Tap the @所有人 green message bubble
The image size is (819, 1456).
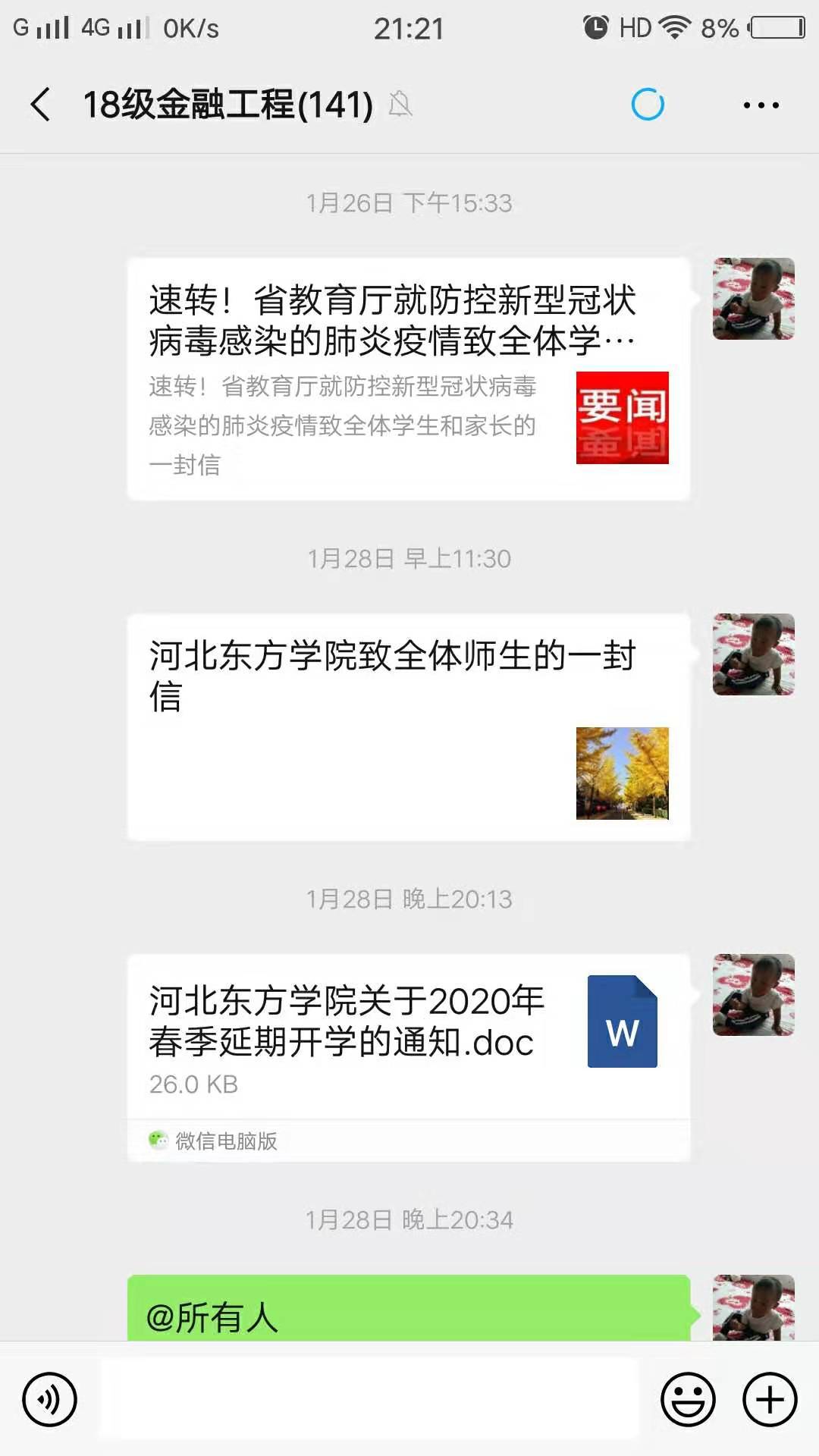pyautogui.click(x=408, y=1310)
